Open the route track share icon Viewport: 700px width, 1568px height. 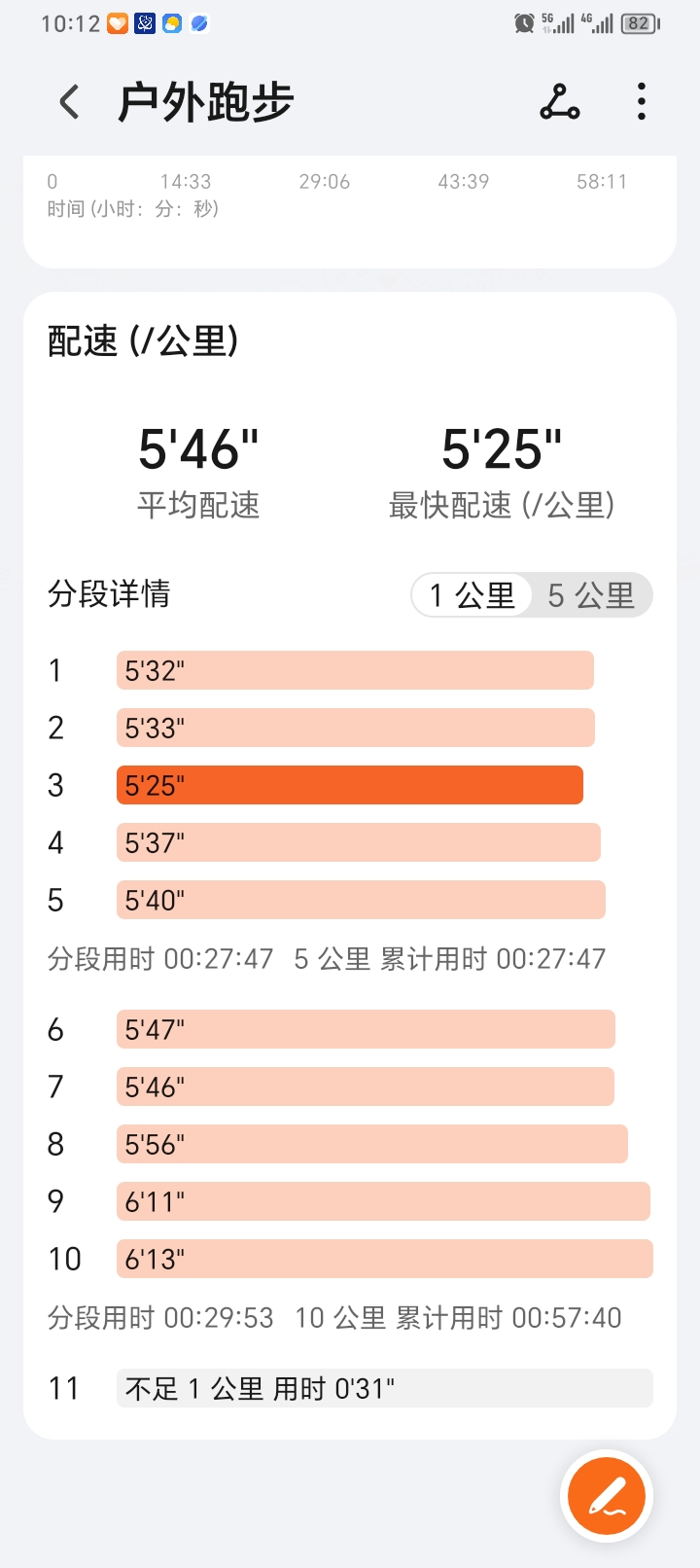coord(560,101)
